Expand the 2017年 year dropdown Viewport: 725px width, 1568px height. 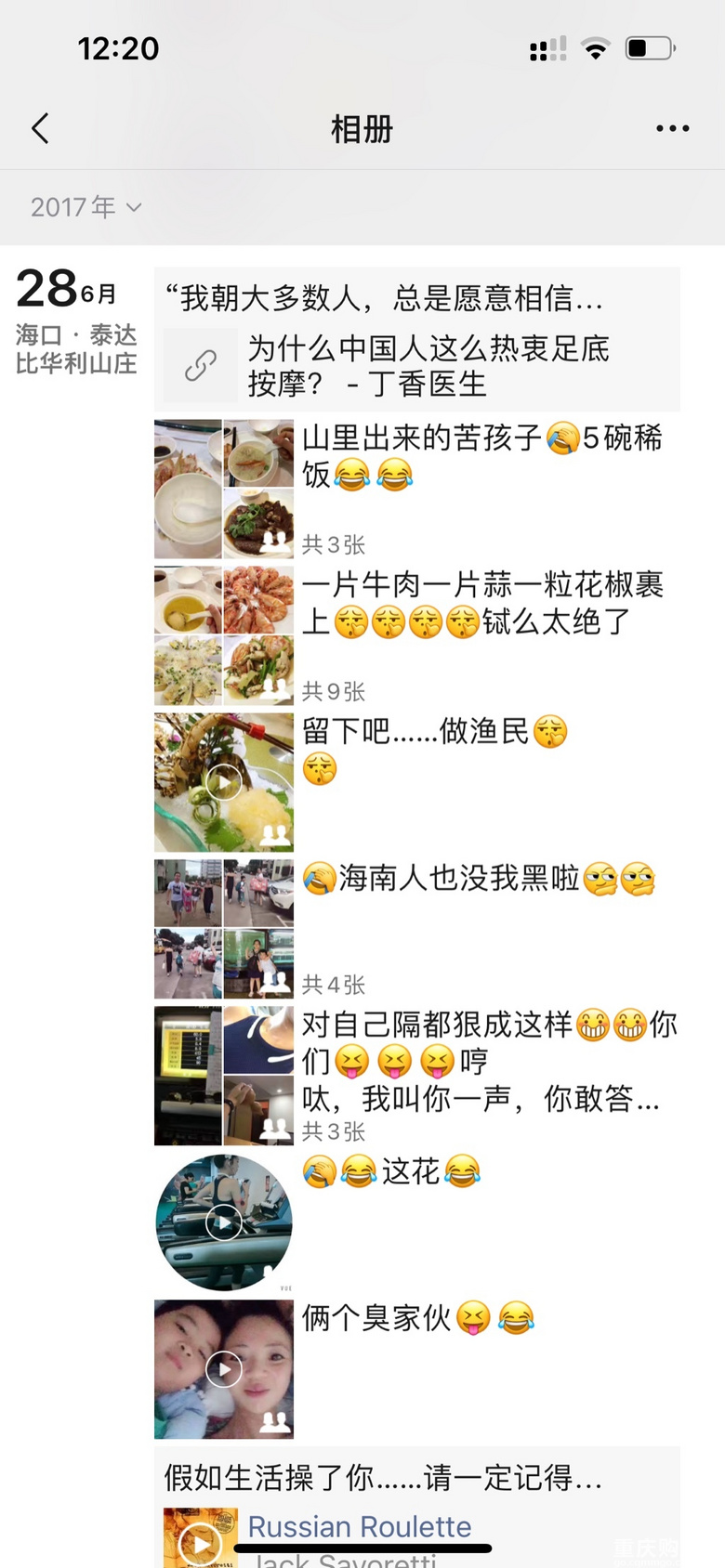point(86,207)
